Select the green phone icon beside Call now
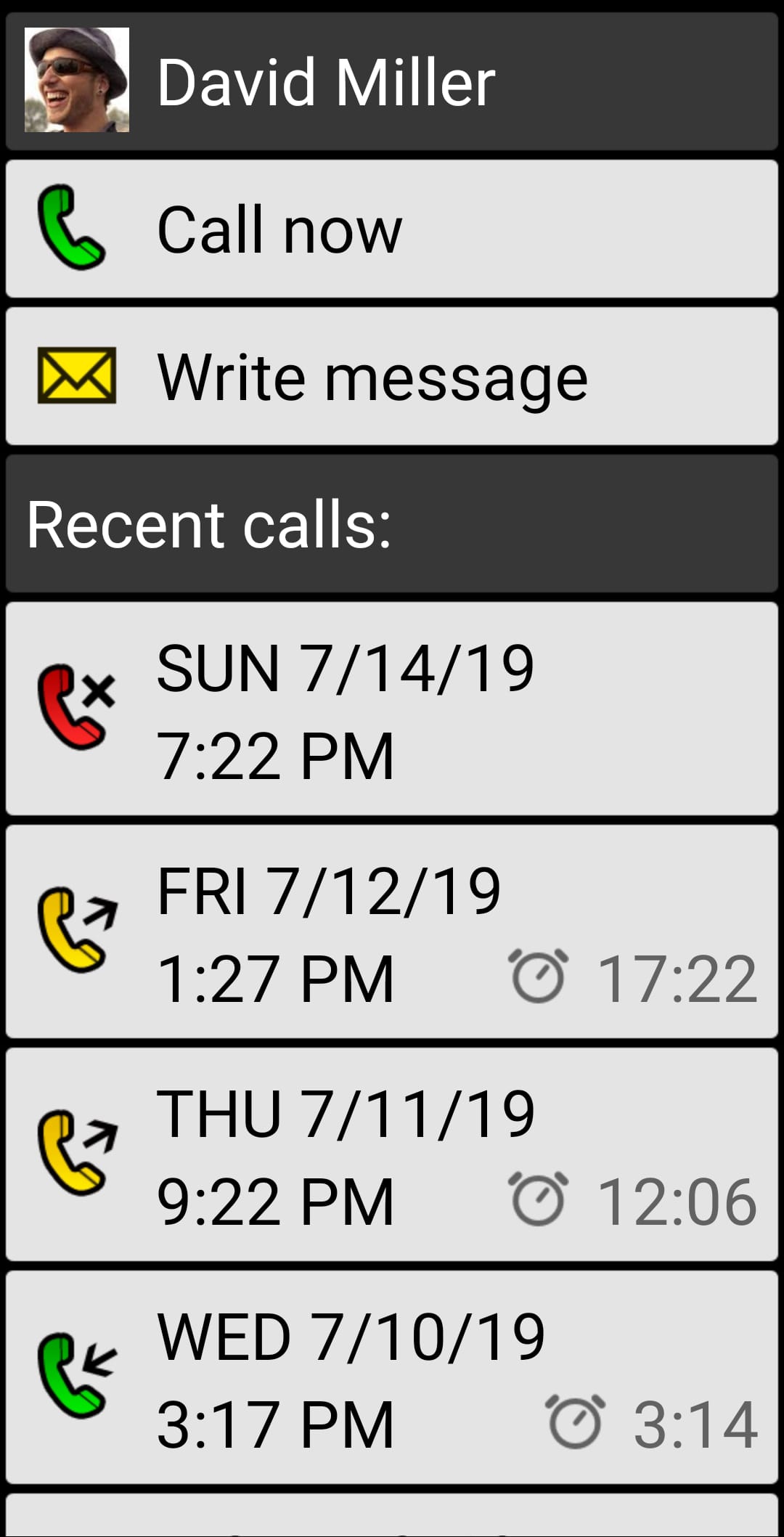This screenshot has width=784, height=1537. click(x=73, y=229)
